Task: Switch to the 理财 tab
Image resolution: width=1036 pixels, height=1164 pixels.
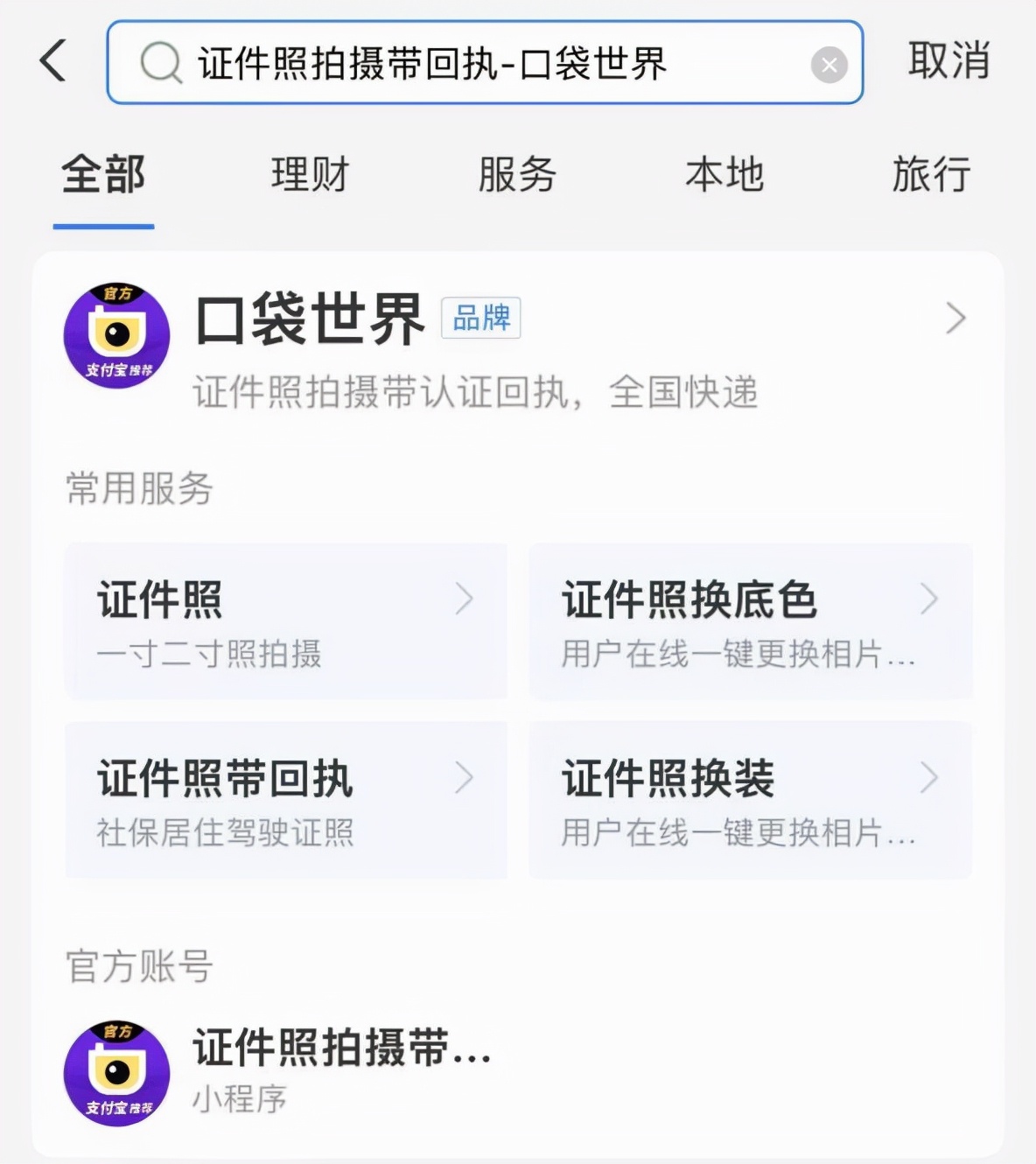Action: click(308, 175)
